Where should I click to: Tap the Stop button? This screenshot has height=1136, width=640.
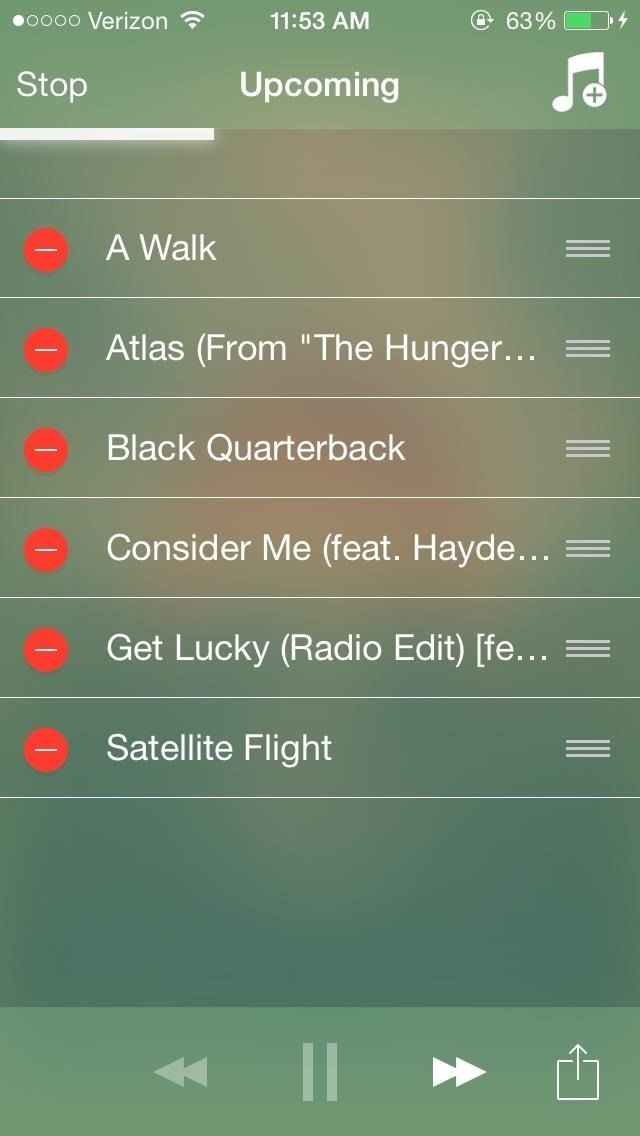[x=52, y=85]
